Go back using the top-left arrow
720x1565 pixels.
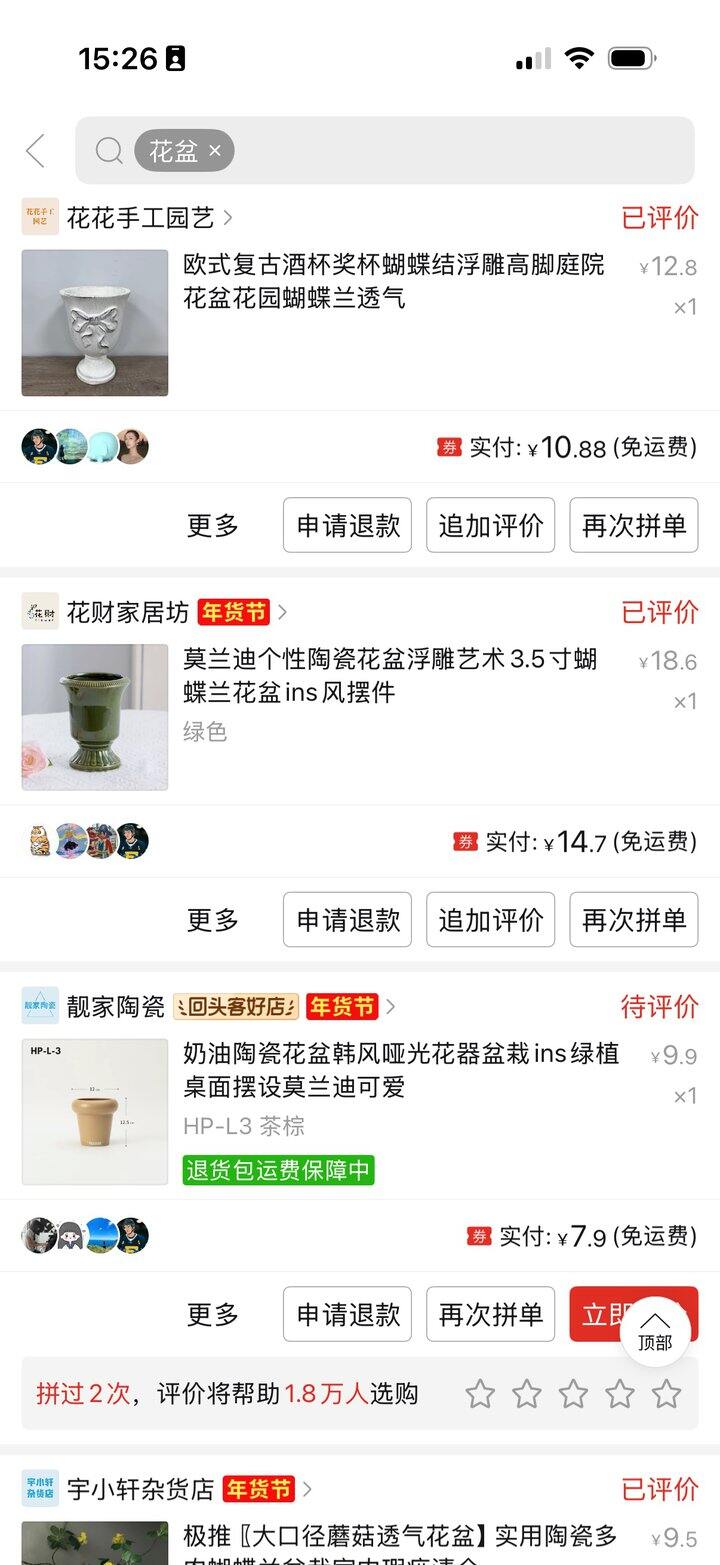click(36, 151)
